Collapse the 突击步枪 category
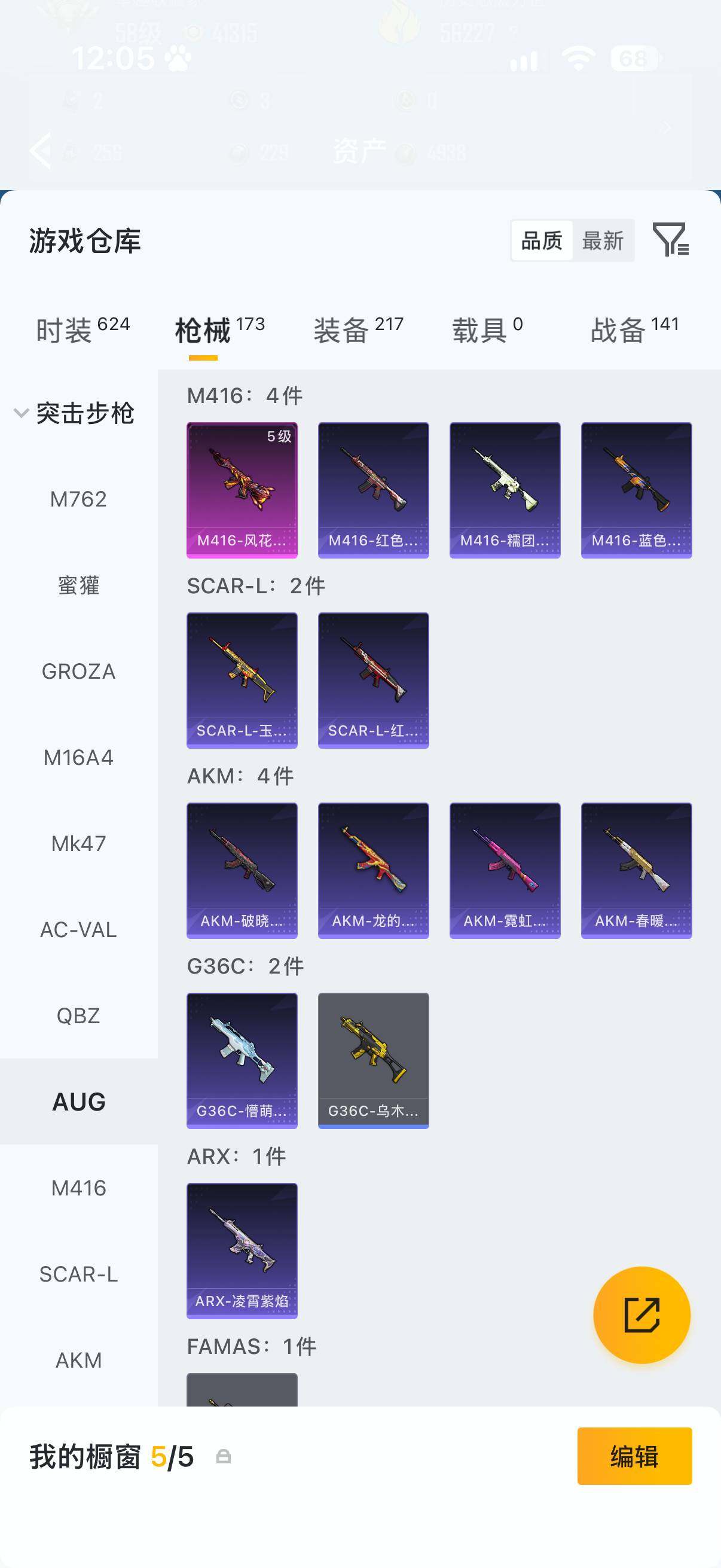This screenshot has width=721, height=1568. click(x=74, y=413)
